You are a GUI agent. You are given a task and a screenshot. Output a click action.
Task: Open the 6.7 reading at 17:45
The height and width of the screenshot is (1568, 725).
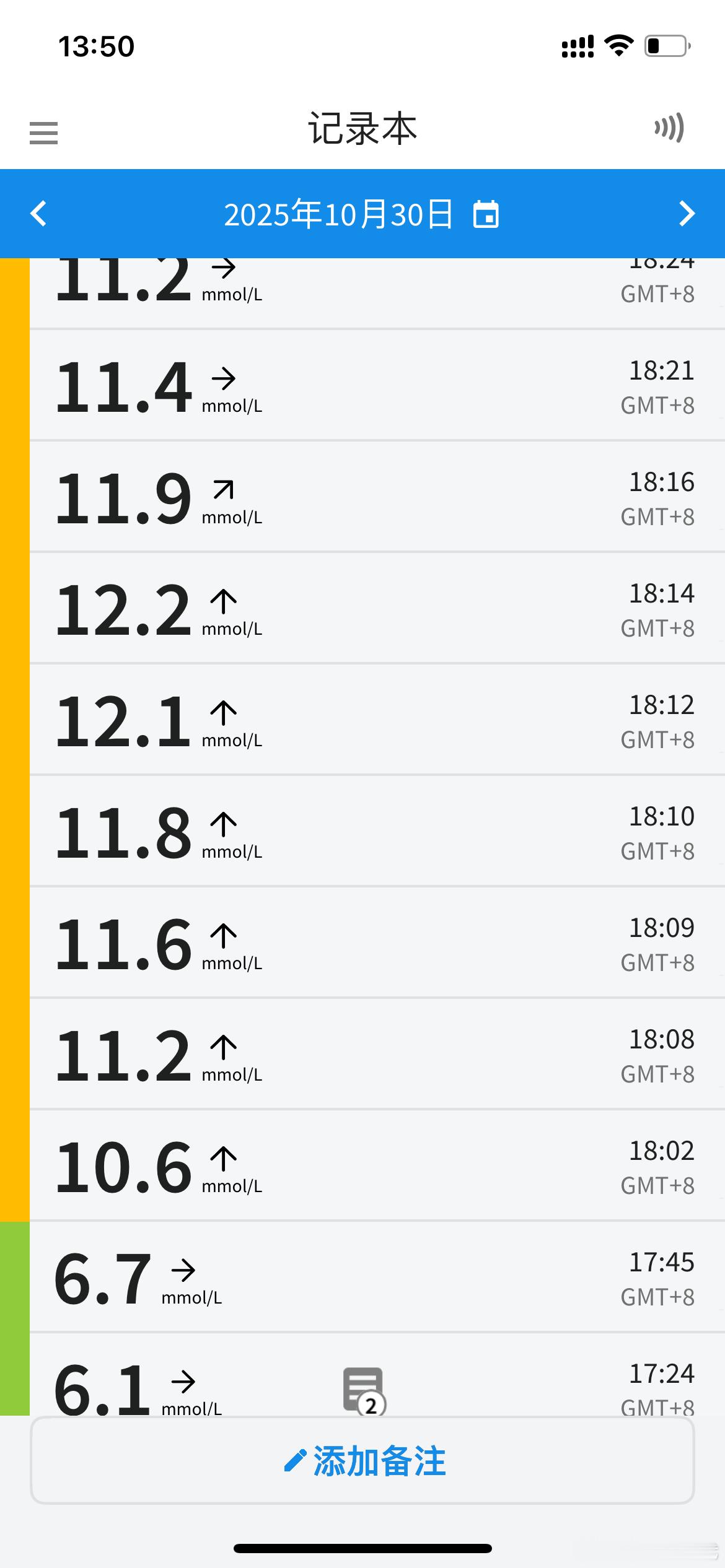[377, 1277]
